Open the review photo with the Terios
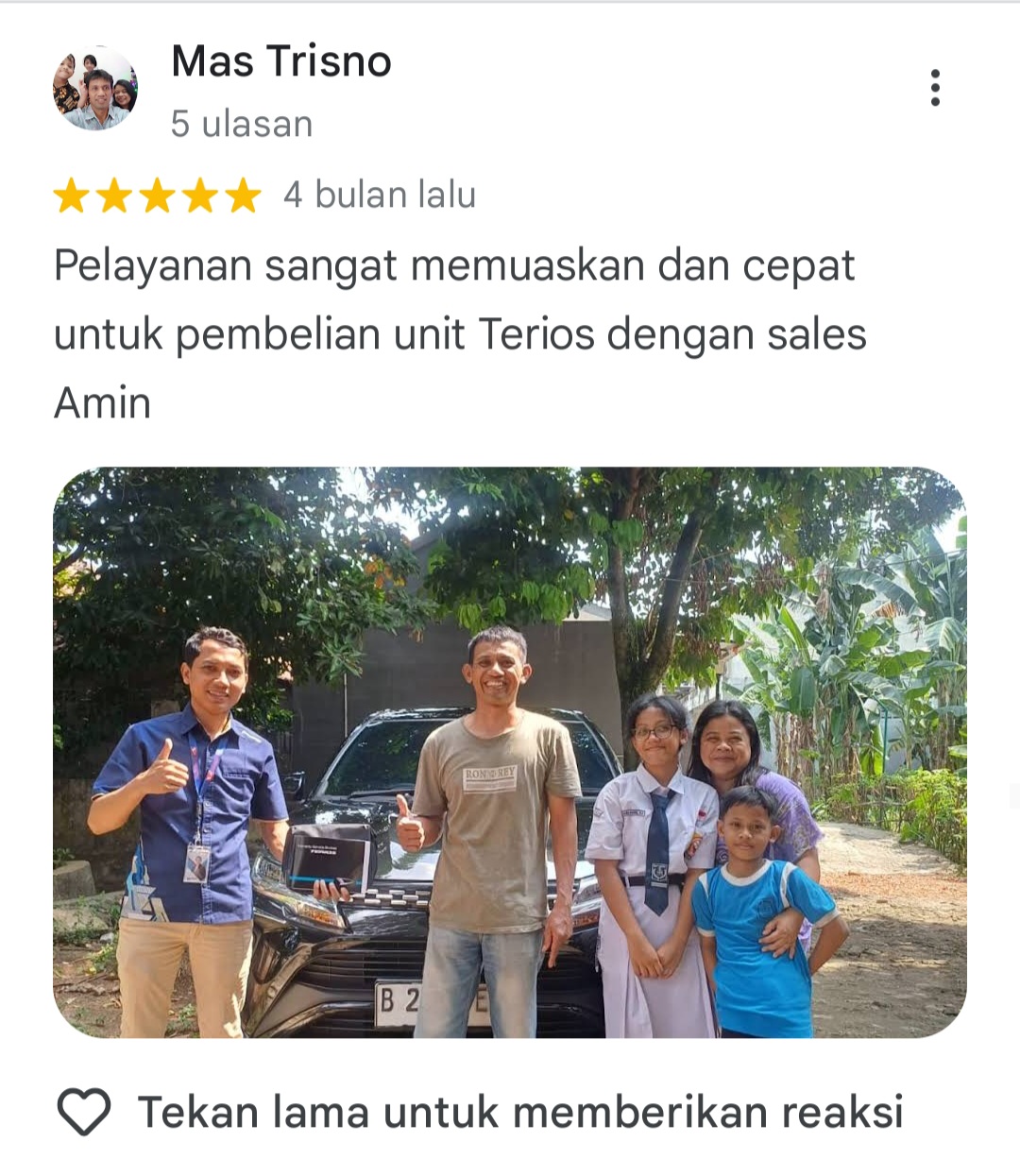Screen dimensions: 1020x1176 [510, 752]
